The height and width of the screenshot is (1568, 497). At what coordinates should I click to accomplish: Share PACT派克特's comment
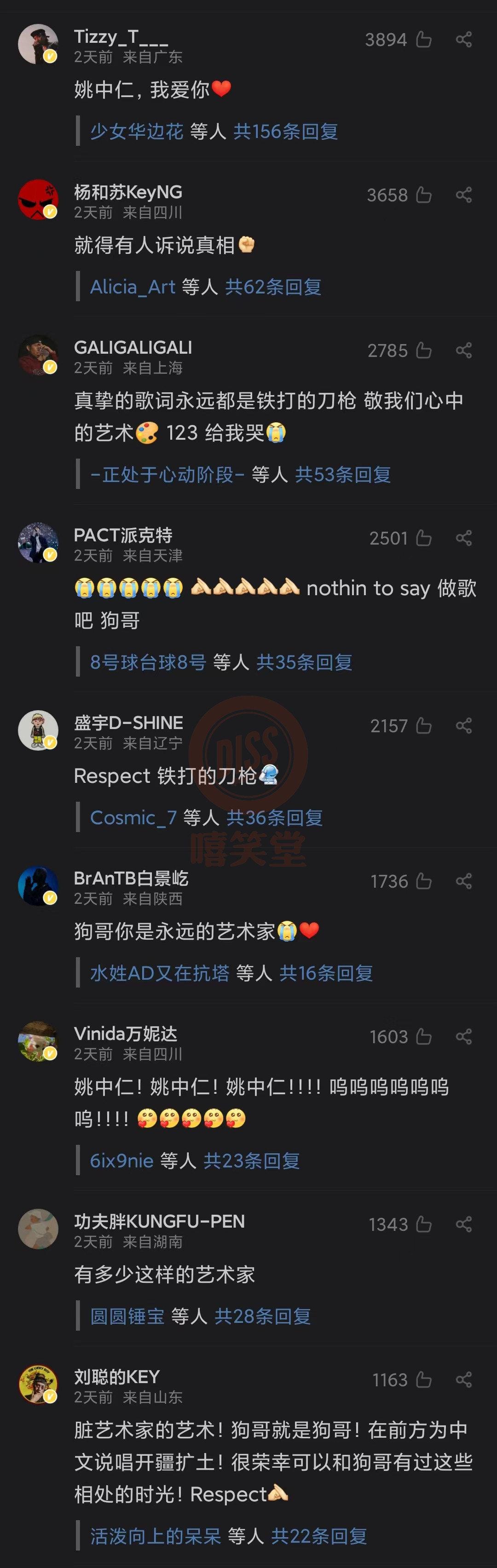pos(463,538)
